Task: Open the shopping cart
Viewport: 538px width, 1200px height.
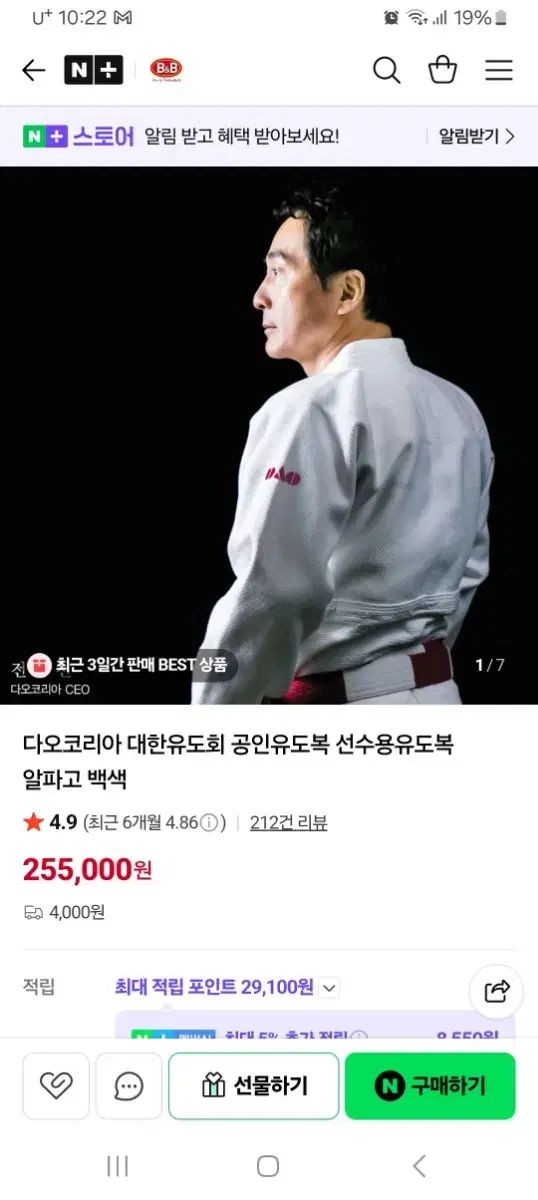Action: point(442,70)
